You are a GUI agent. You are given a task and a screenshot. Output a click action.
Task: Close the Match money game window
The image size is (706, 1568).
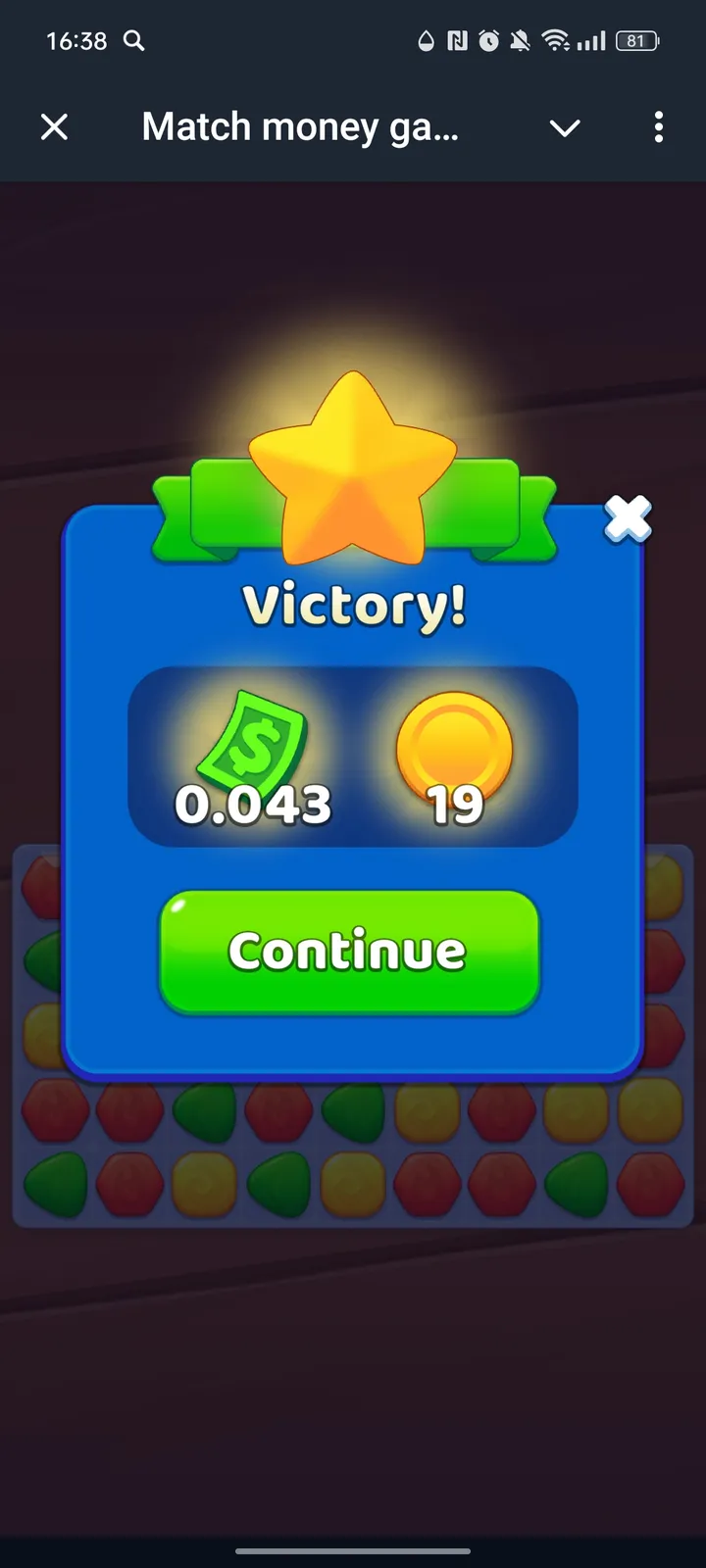click(55, 126)
